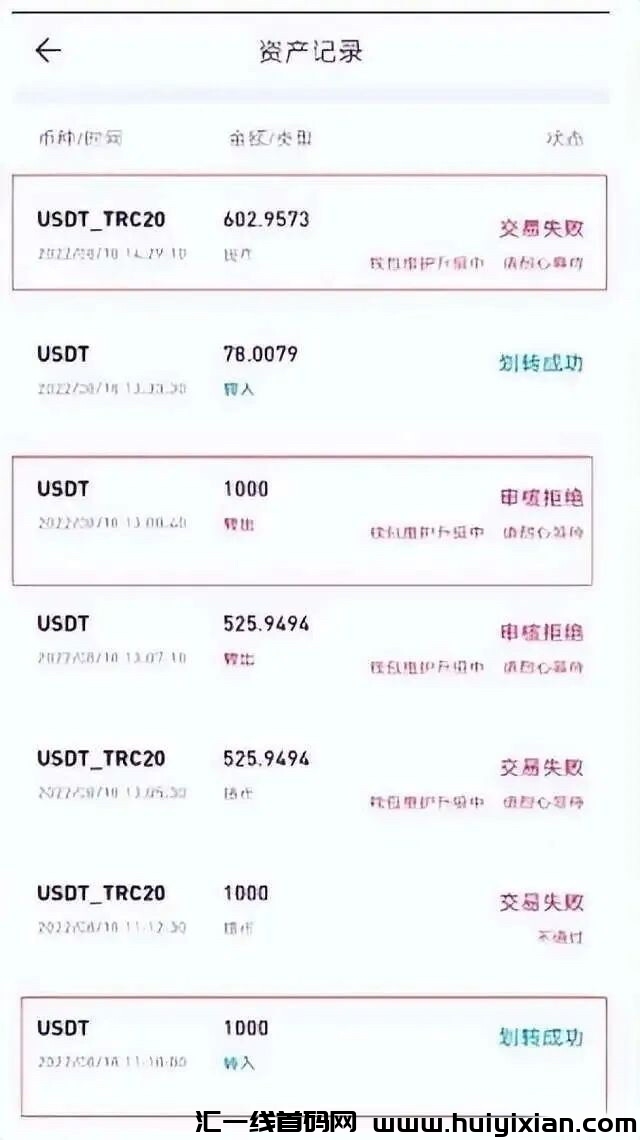Image resolution: width=640 pixels, height=1140 pixels.
Task: Go back from the asset records page
Action: 48,51
